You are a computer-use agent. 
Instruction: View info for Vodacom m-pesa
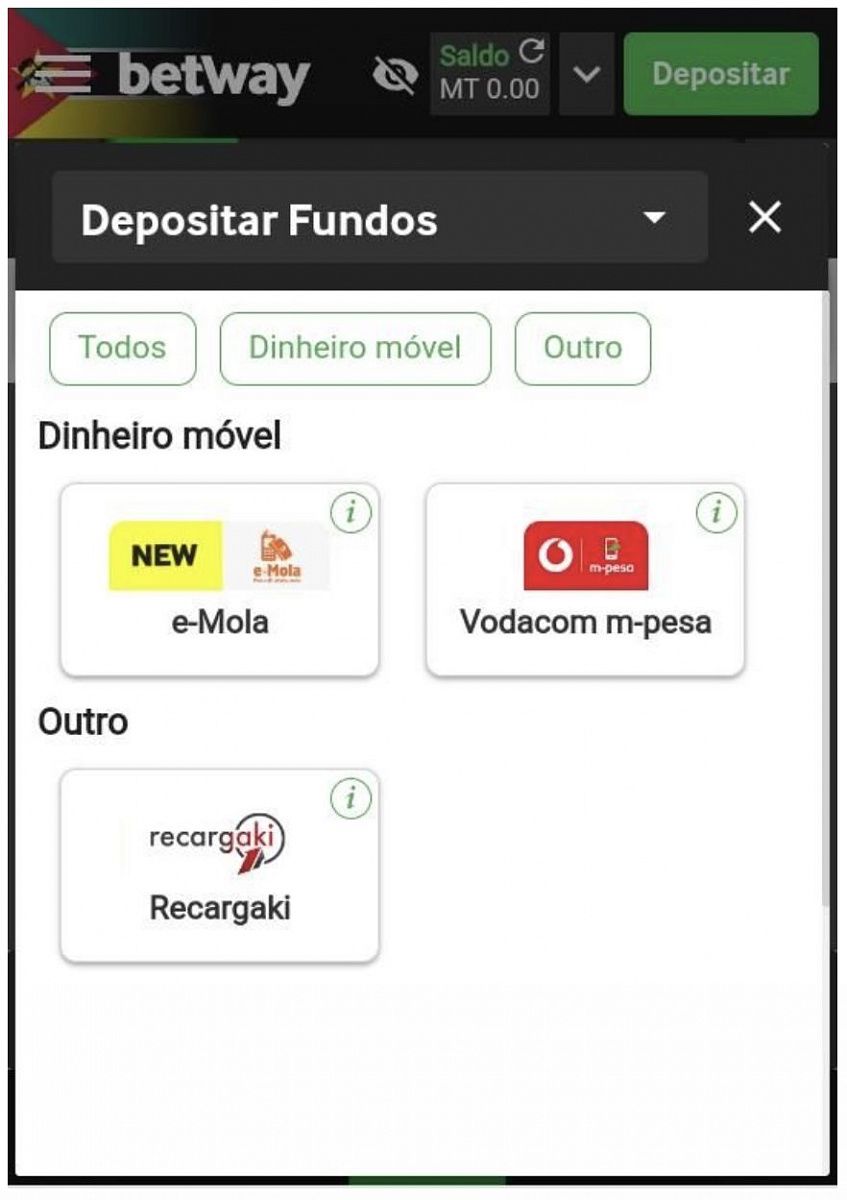pos(715,513)
